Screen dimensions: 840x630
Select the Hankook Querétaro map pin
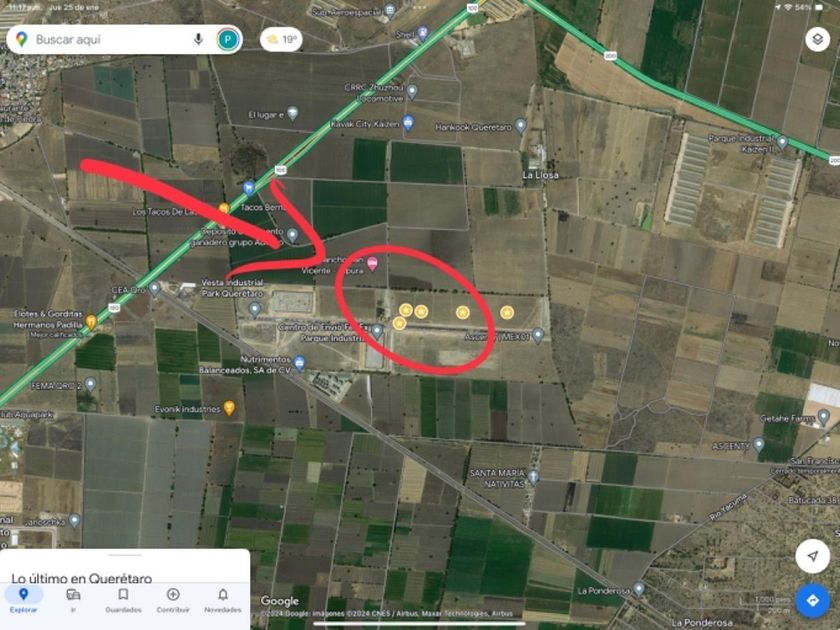pos(520,126)
